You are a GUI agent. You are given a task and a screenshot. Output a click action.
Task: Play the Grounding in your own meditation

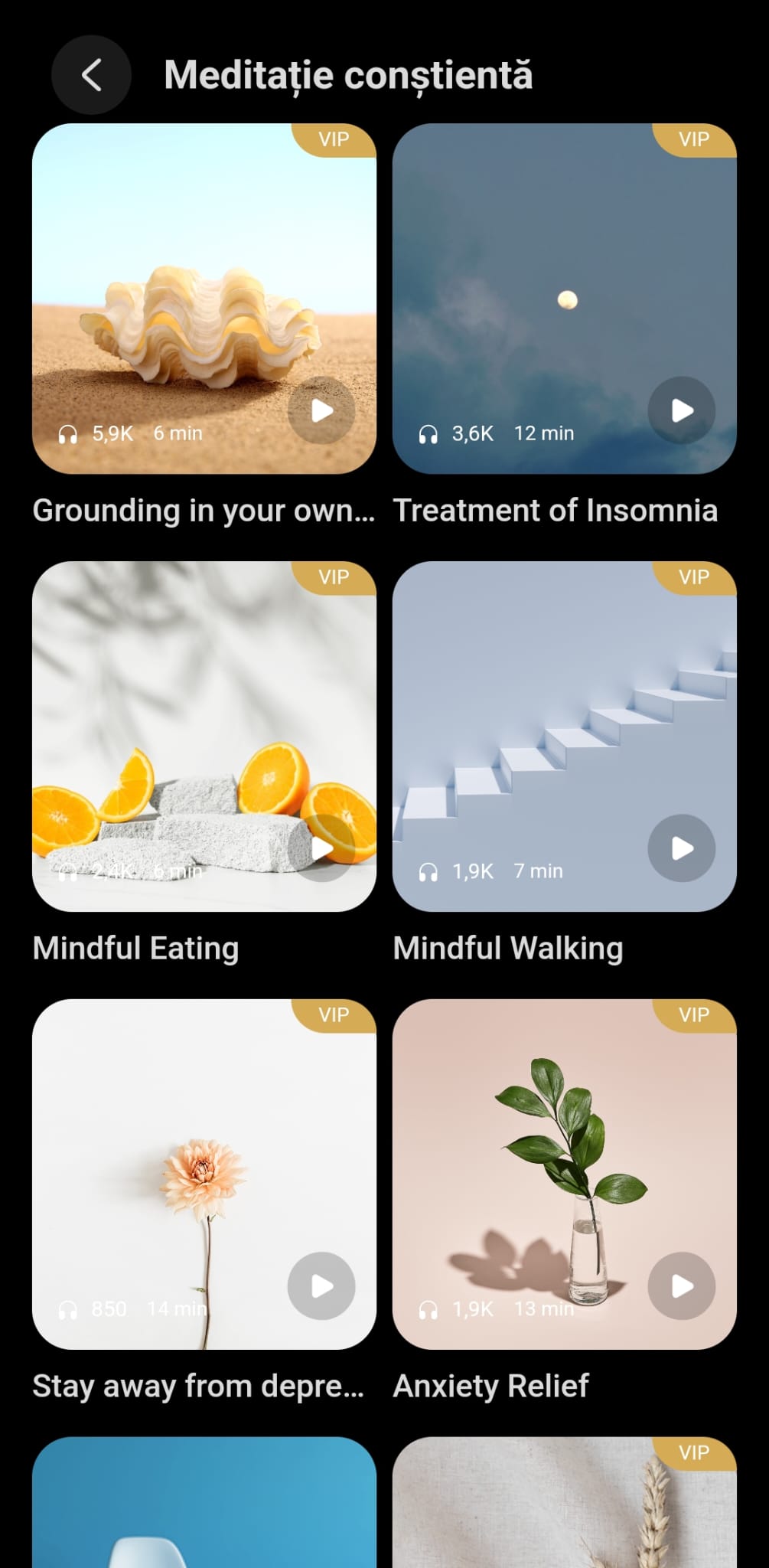[321, 410]
